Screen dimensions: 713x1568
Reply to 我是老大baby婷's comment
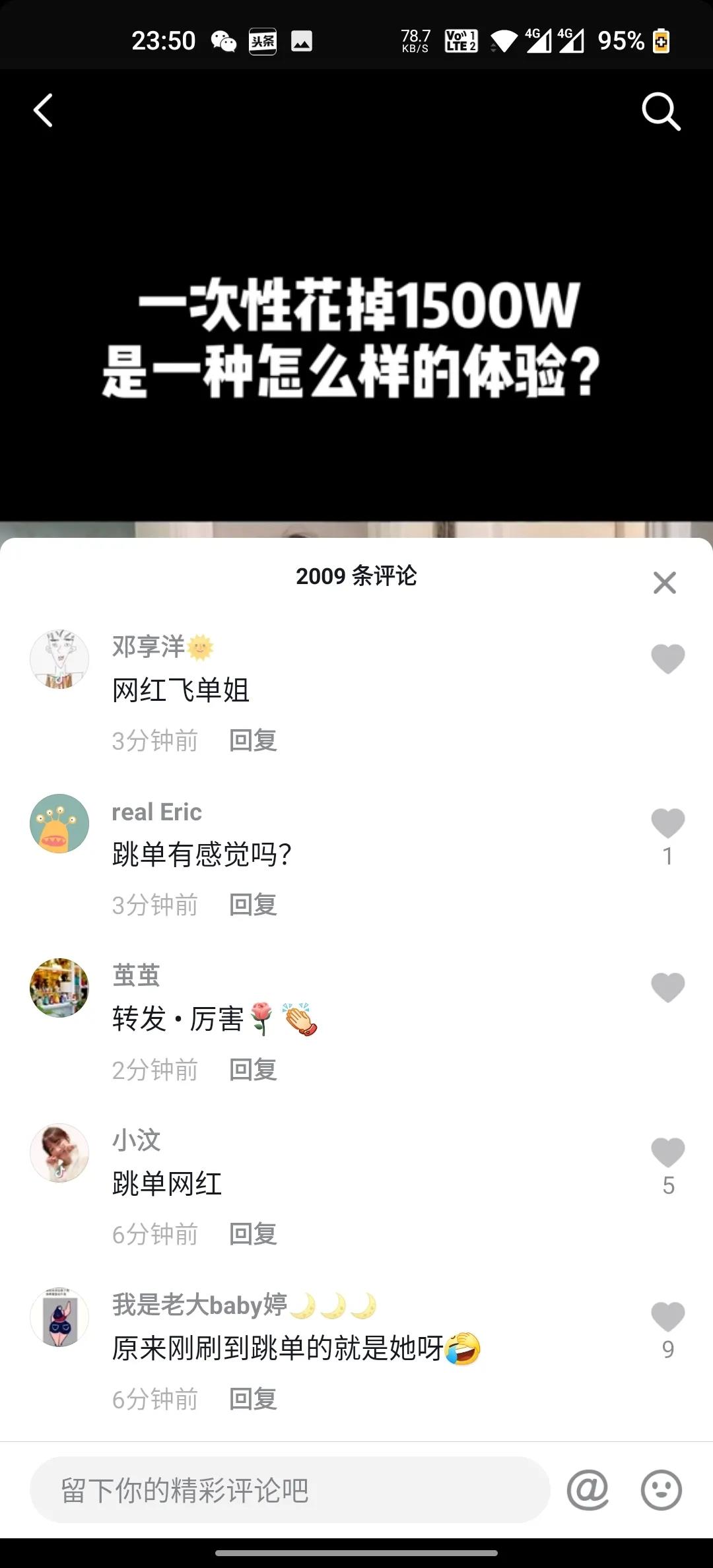tap(253, 1399)
